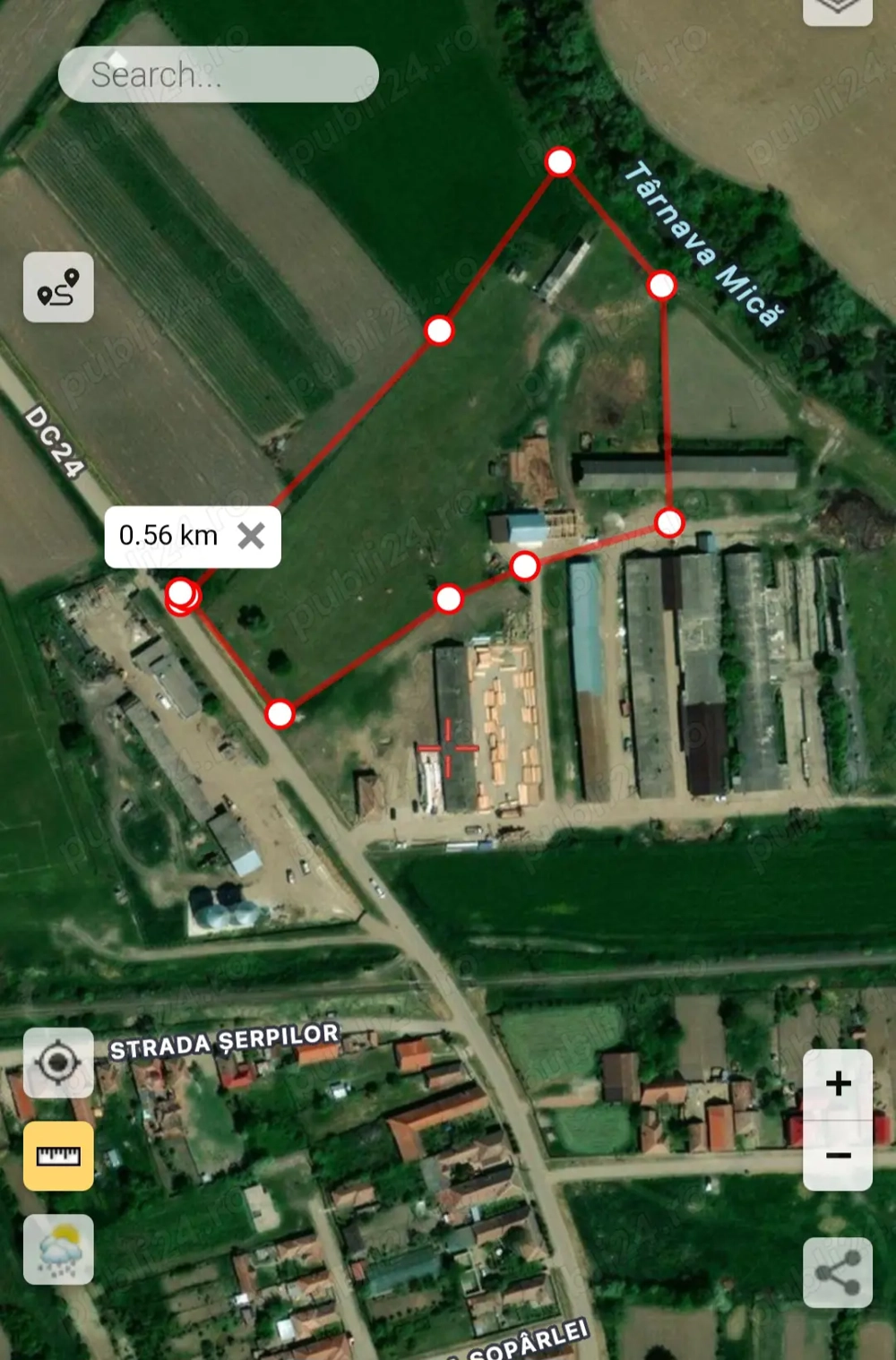The image size is (896, 1360).
Task: Click the 0.56 km distance label
Action: coord(168,535)
